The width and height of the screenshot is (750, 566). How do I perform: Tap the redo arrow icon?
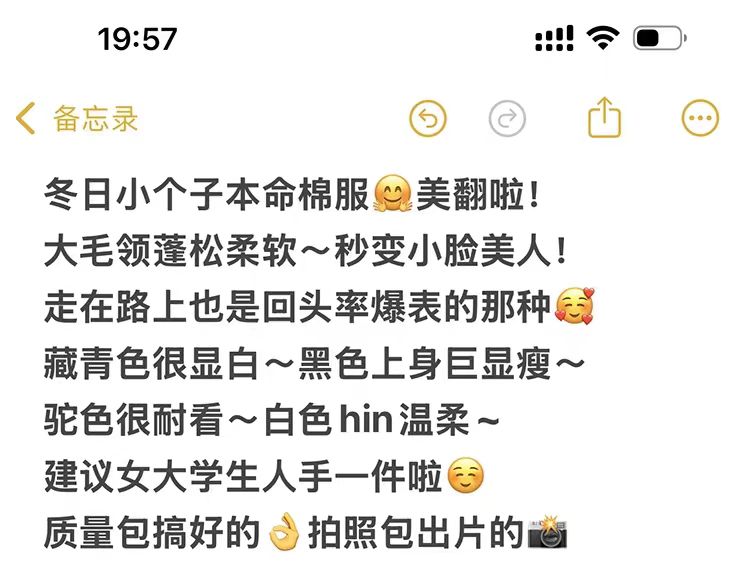point(507,119)
